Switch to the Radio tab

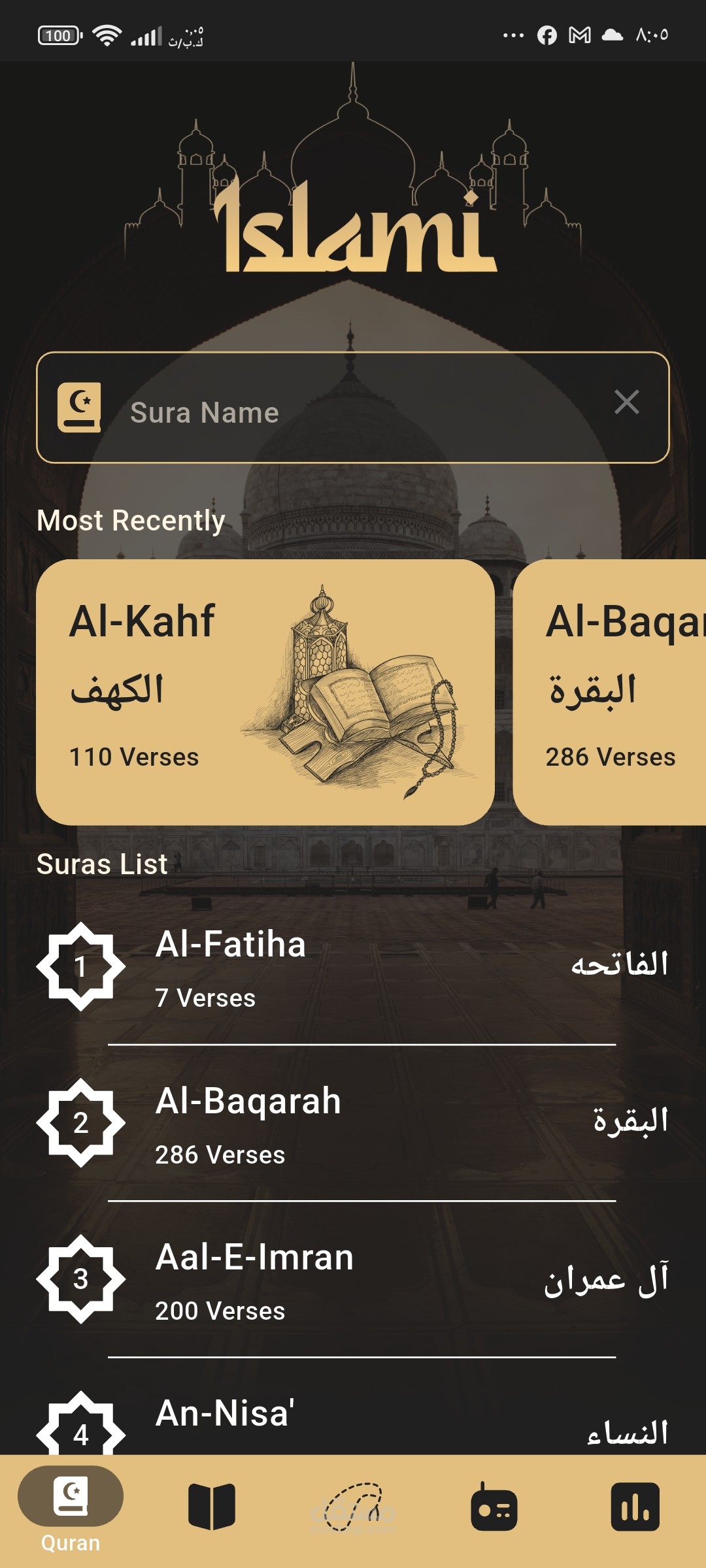click(x=494, y=1507)
